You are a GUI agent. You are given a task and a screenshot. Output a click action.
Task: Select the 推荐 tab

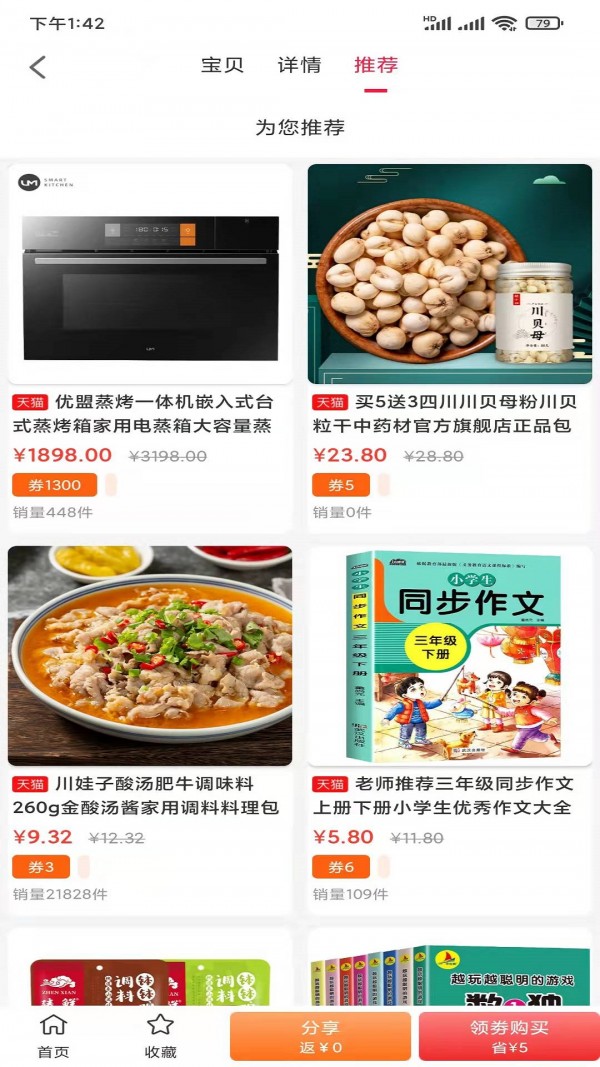pyautogui.click(x=376, y=65)
